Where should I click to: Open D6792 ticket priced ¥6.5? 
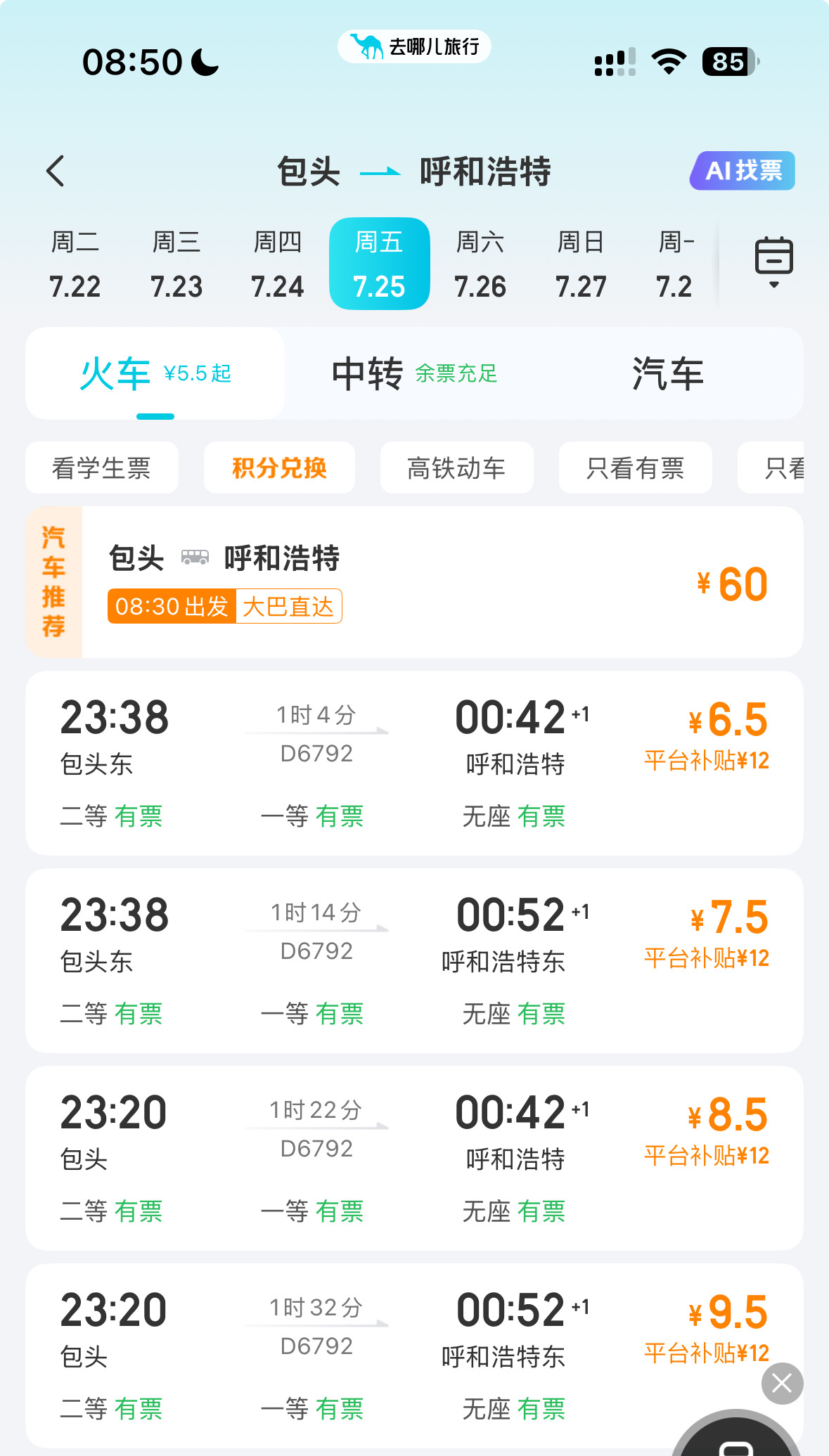click(415, 763)
